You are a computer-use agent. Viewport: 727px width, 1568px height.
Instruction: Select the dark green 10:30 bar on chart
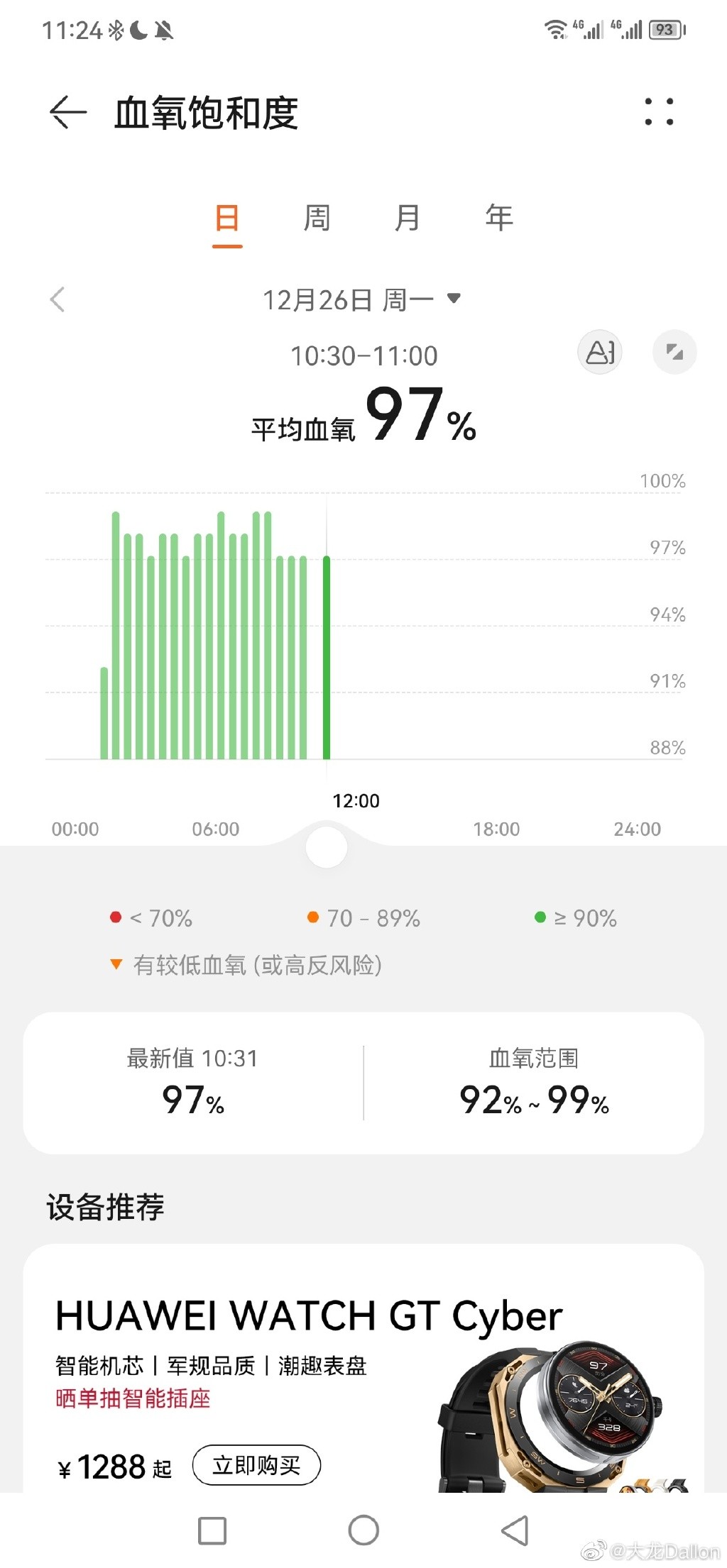[x=326, y=653]
